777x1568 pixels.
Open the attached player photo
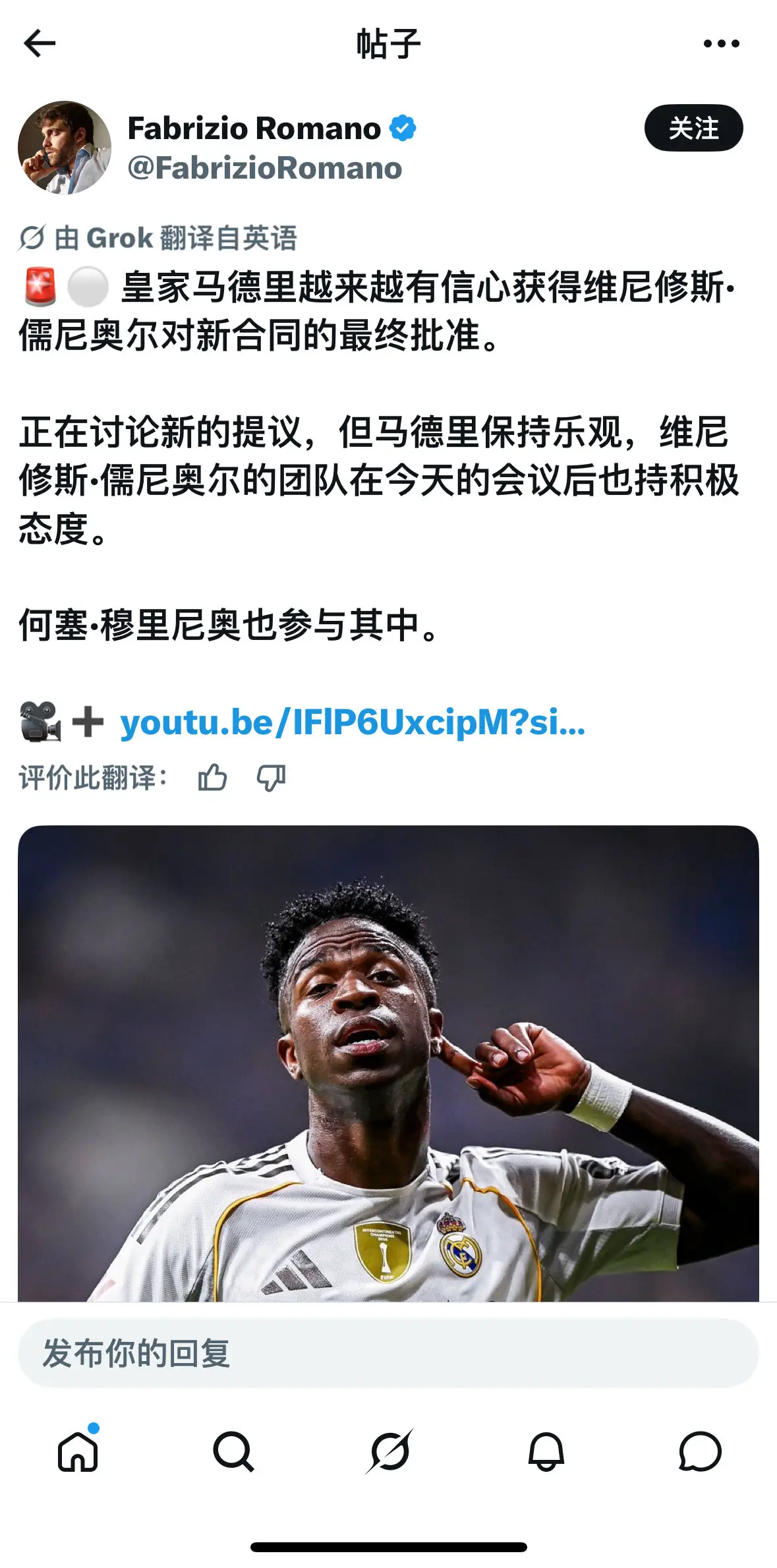(388, 1063)
